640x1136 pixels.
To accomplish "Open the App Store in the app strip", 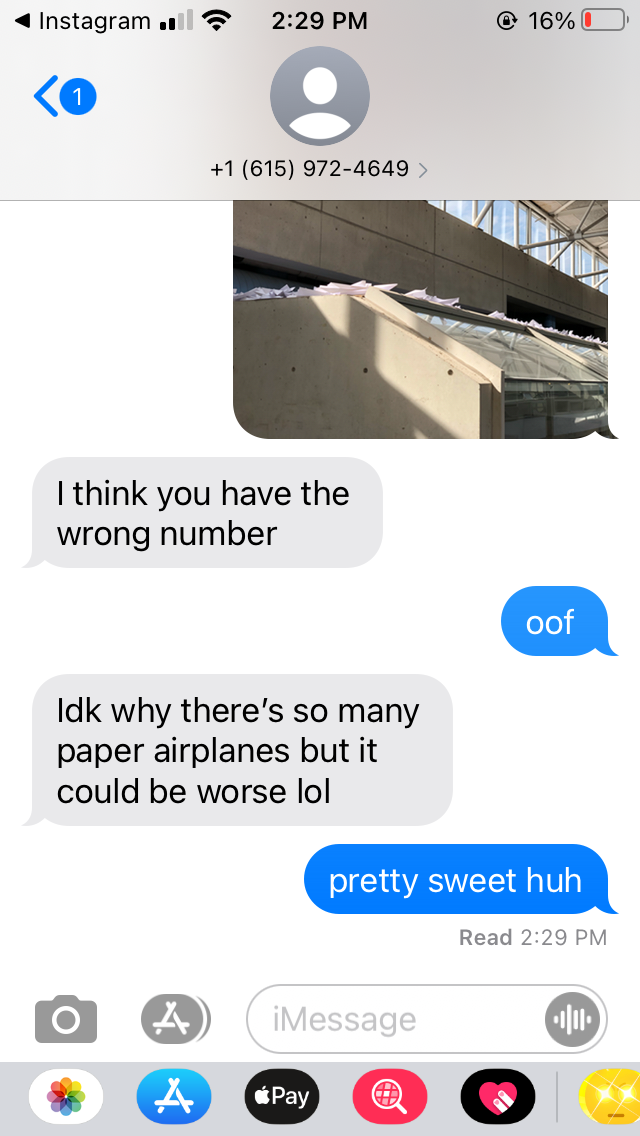I will [x=174, y=1097].
